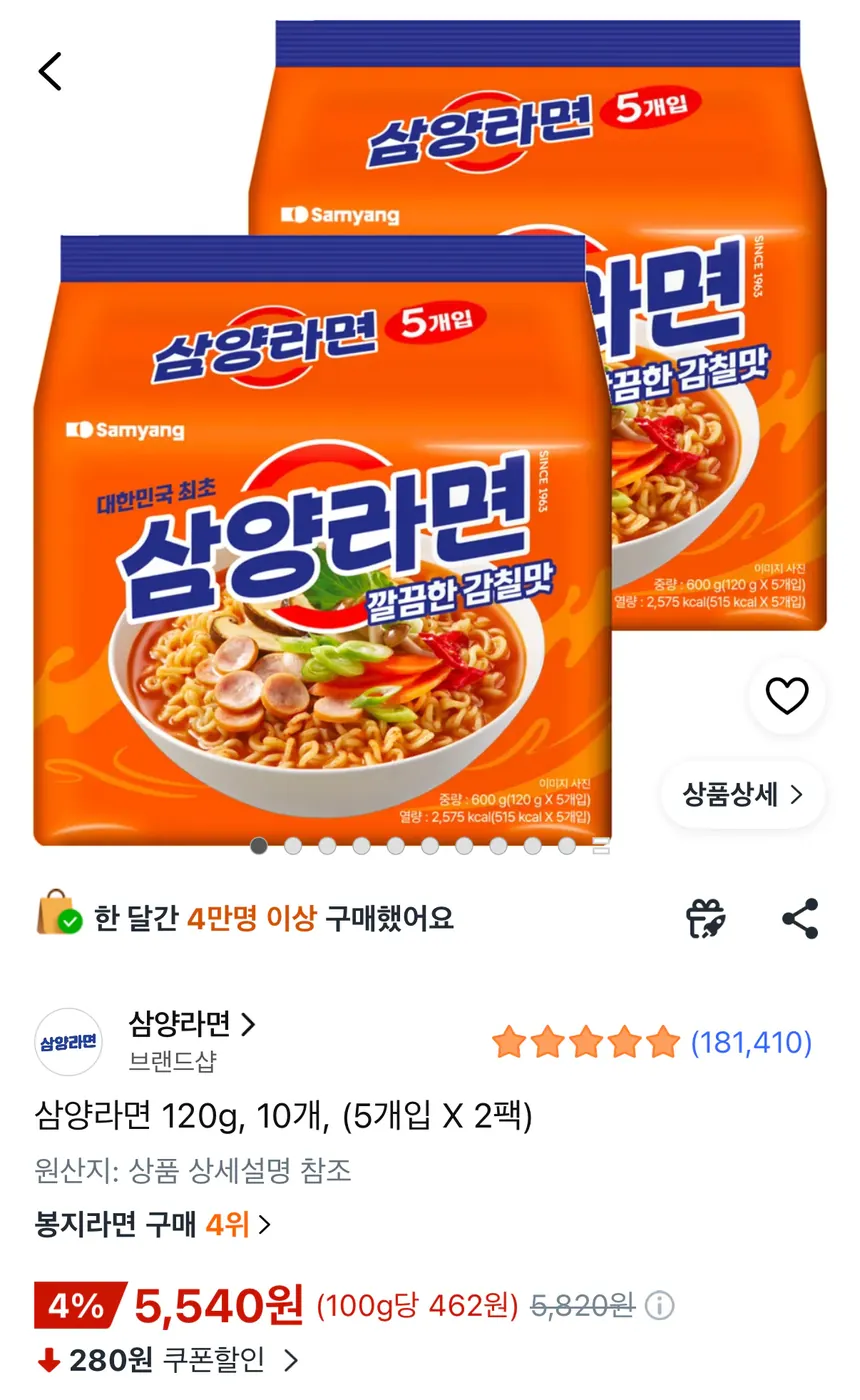Click the shopping bag purchase badge icon
The height and width of the screenshot is (1400, 860).
point(55,918)
